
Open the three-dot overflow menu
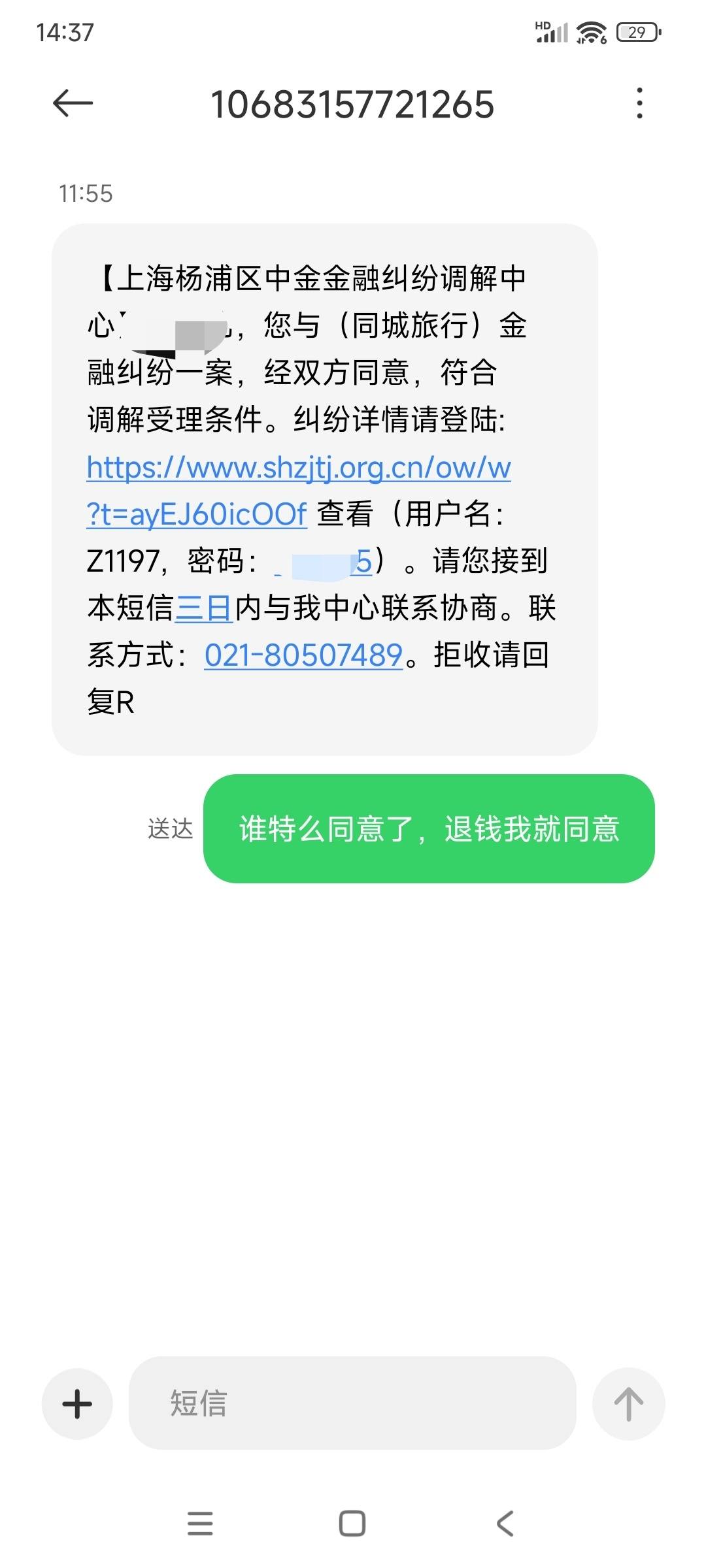point(639,103)
